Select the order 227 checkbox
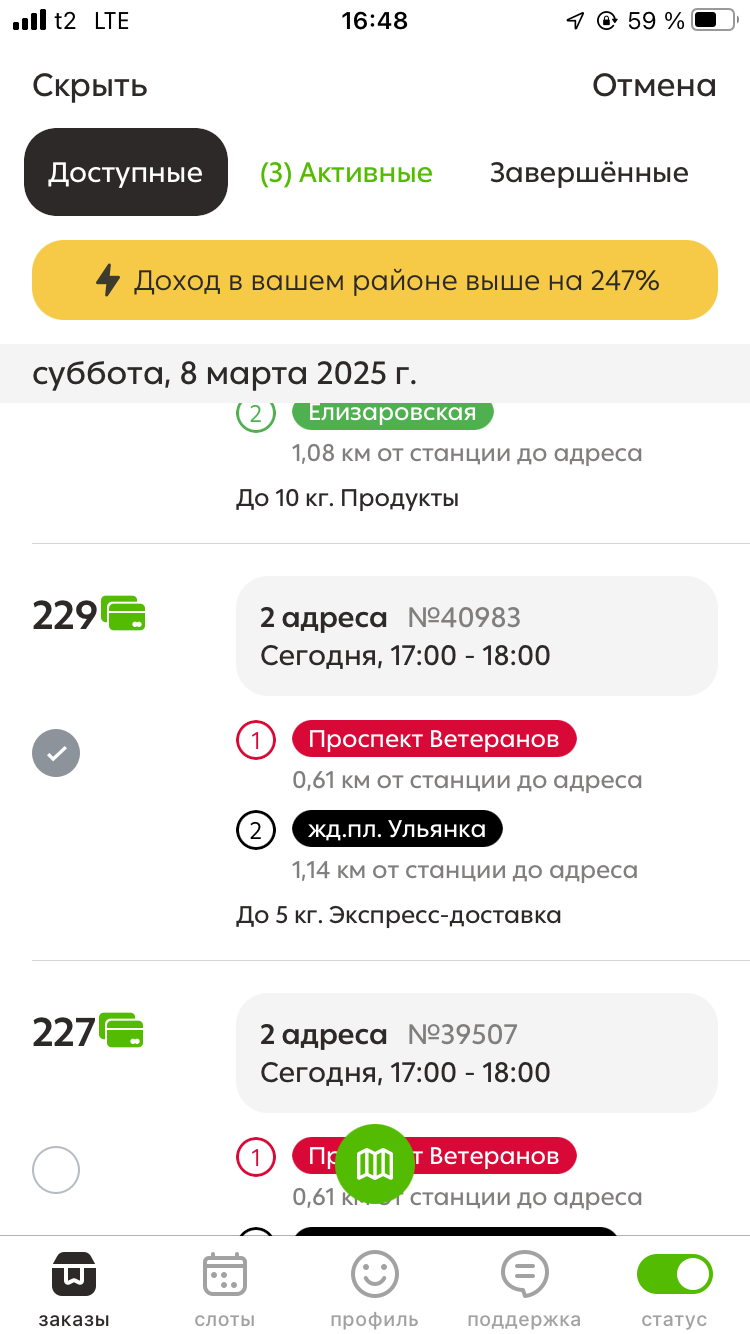This screenshot has height=1334, width=750. point(56,1169)
